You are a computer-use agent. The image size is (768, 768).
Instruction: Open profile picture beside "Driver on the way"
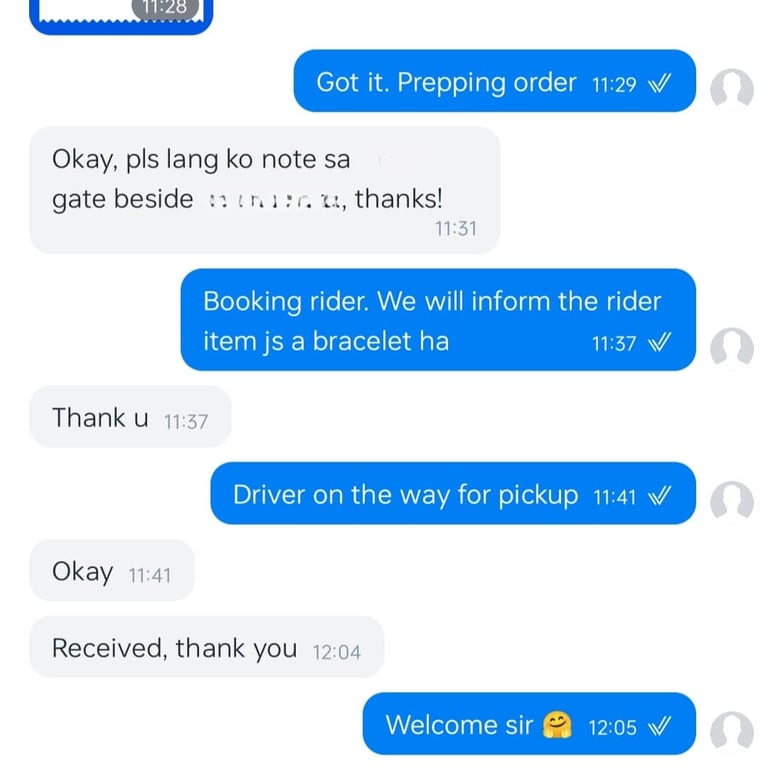(731, 501)
